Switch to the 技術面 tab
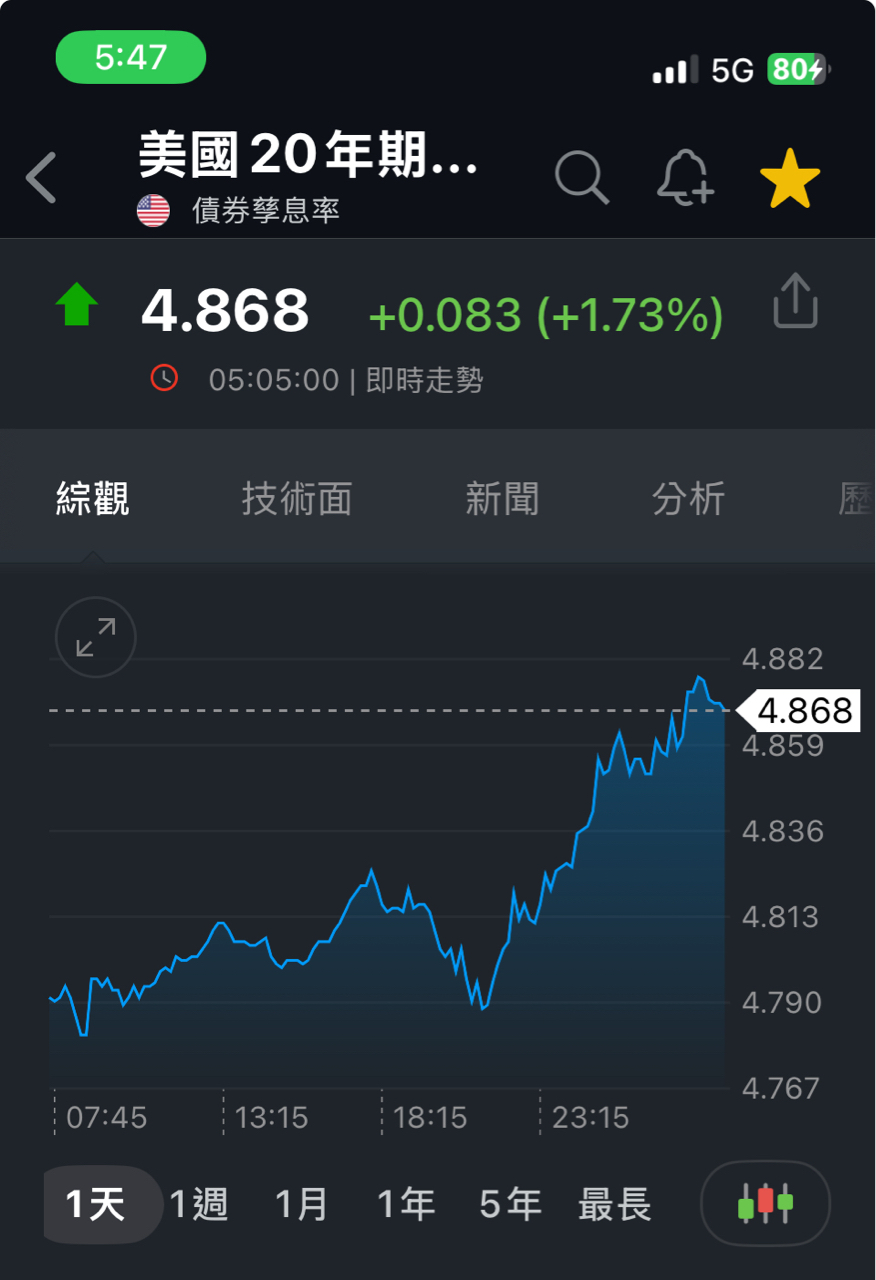The height and width of the screenshot is (1280, 876). [297, 498]
